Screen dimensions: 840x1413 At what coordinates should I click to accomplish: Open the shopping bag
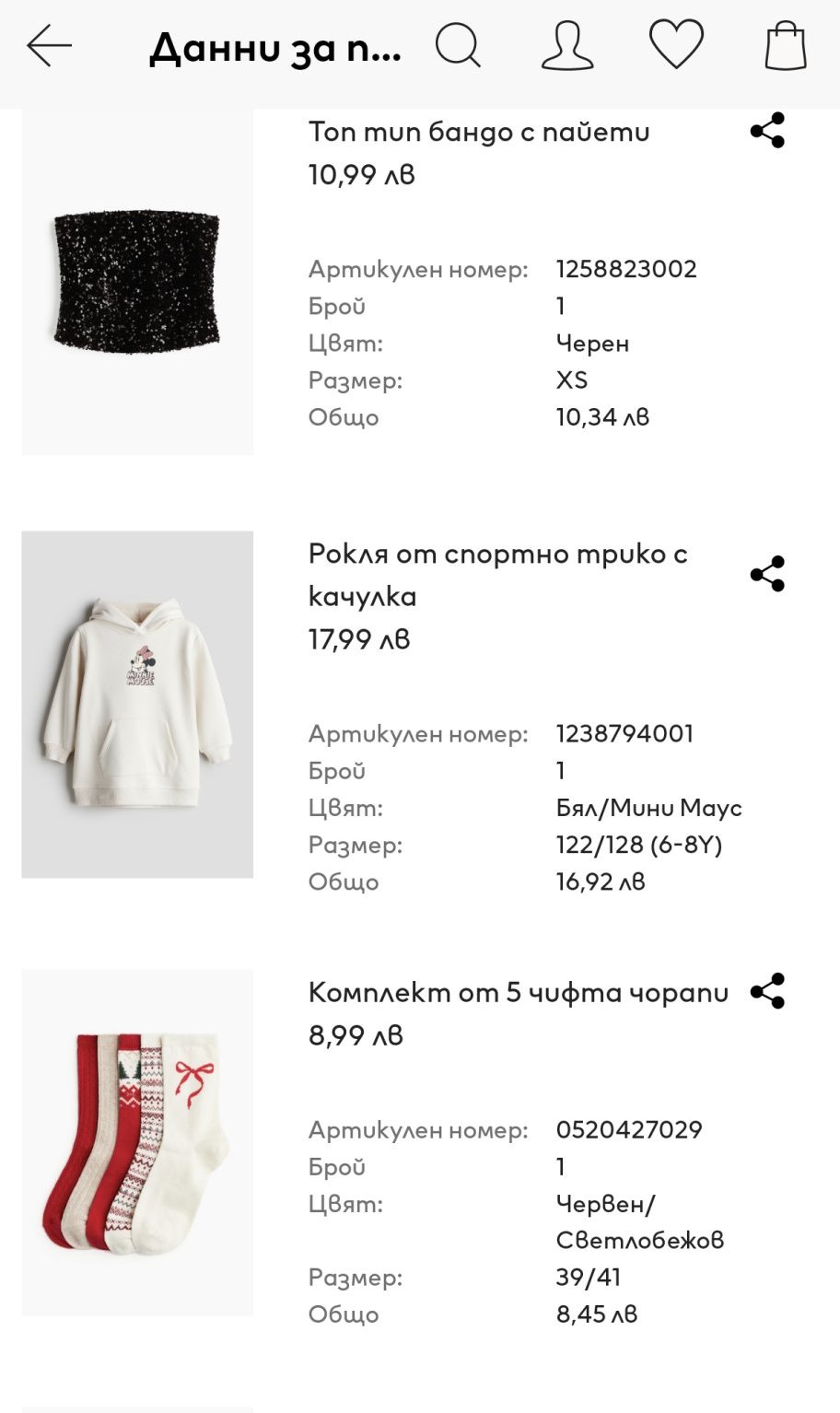(786, 46)
